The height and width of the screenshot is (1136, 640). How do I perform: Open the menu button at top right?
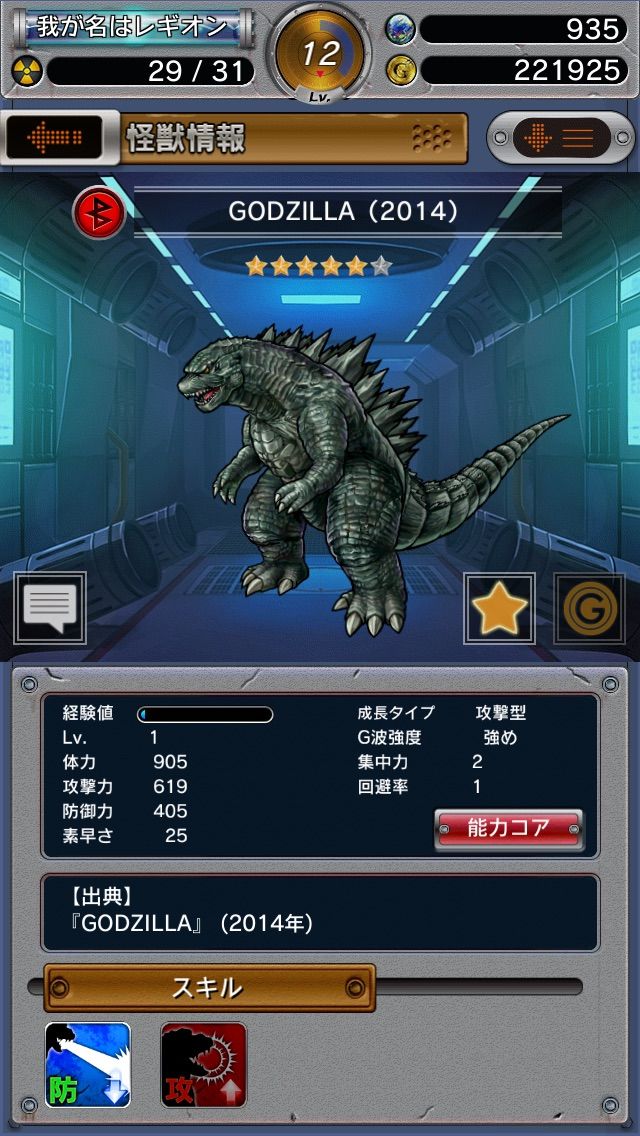[562, 137]
